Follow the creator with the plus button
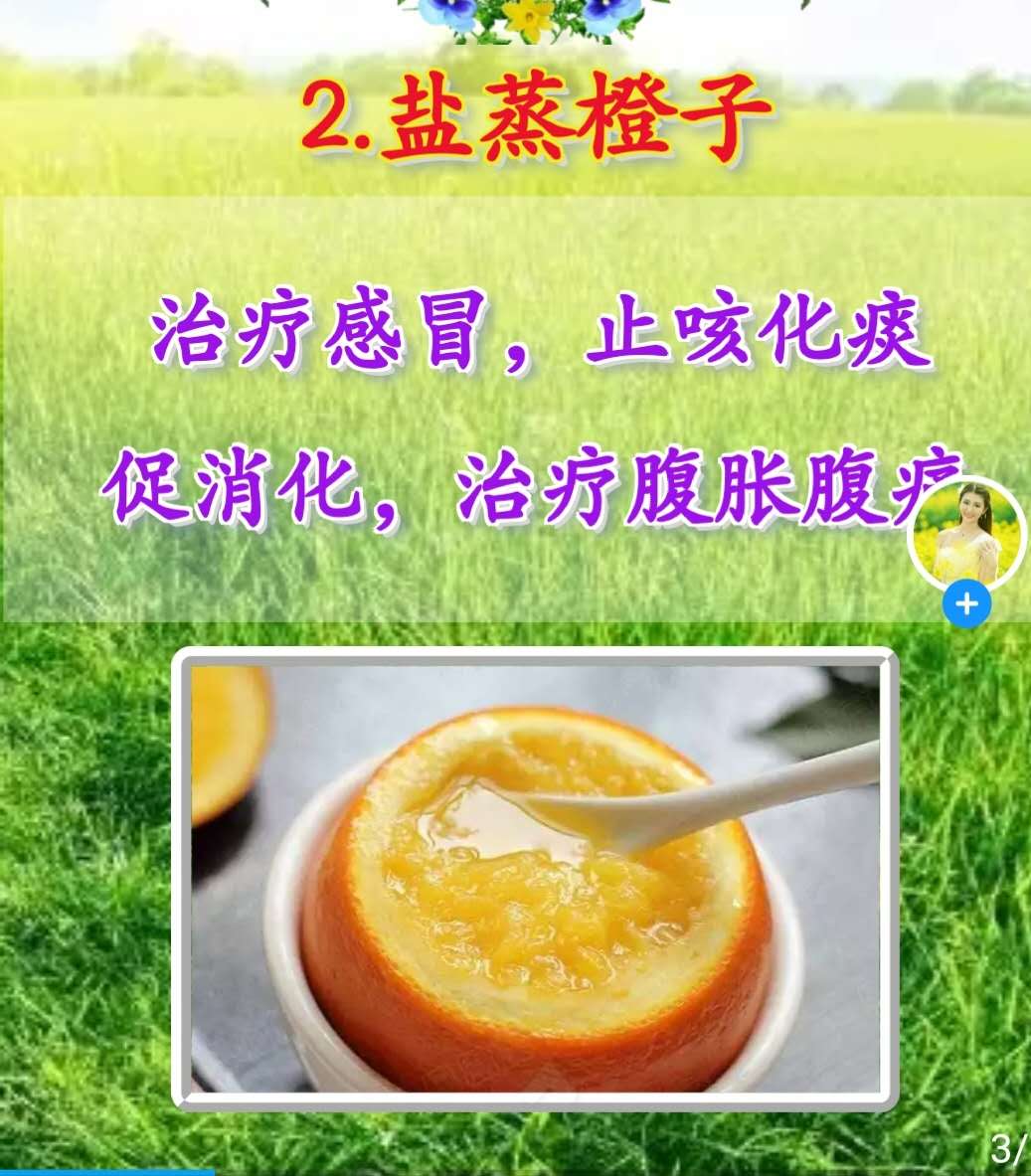1031x1176 pixels. 966,604
